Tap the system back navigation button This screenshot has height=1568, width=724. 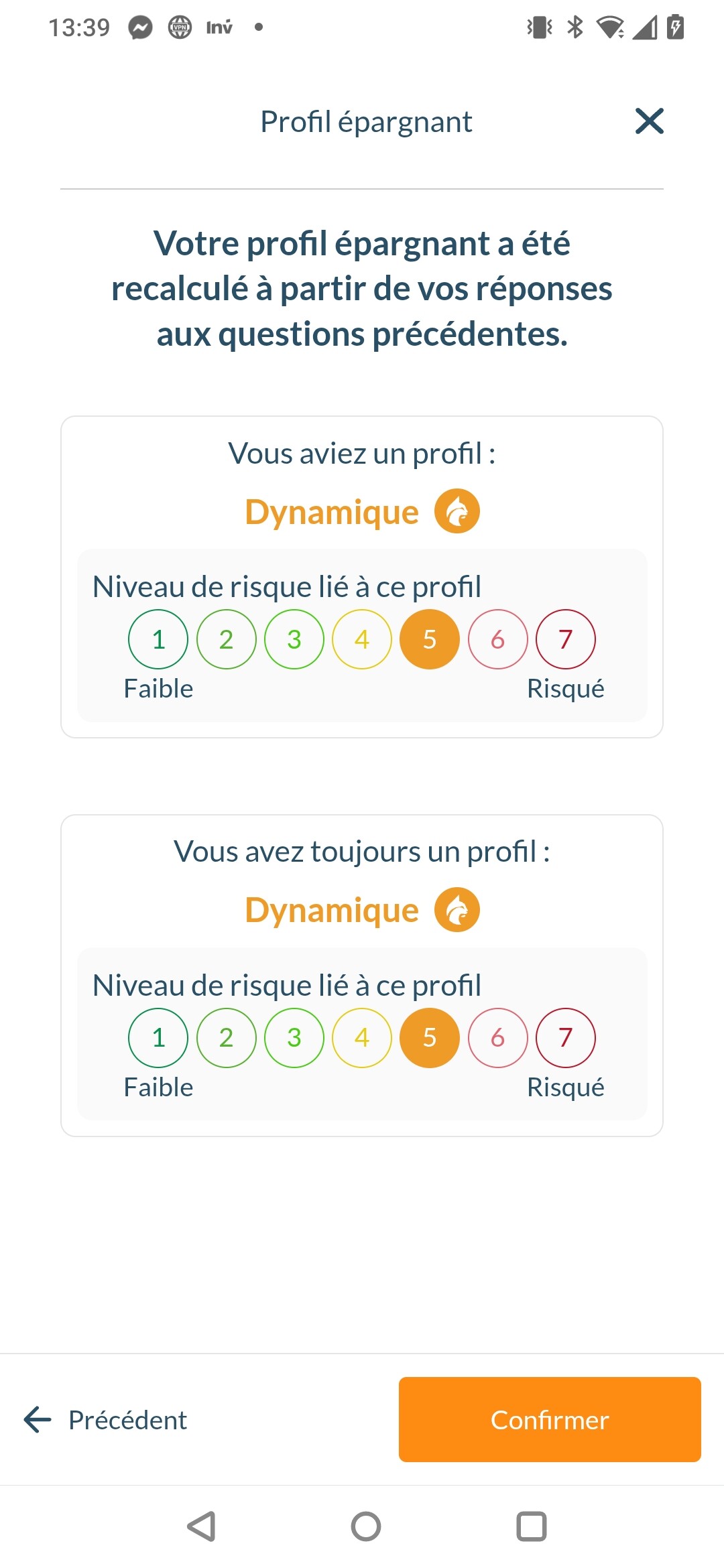pos(200,1526)
